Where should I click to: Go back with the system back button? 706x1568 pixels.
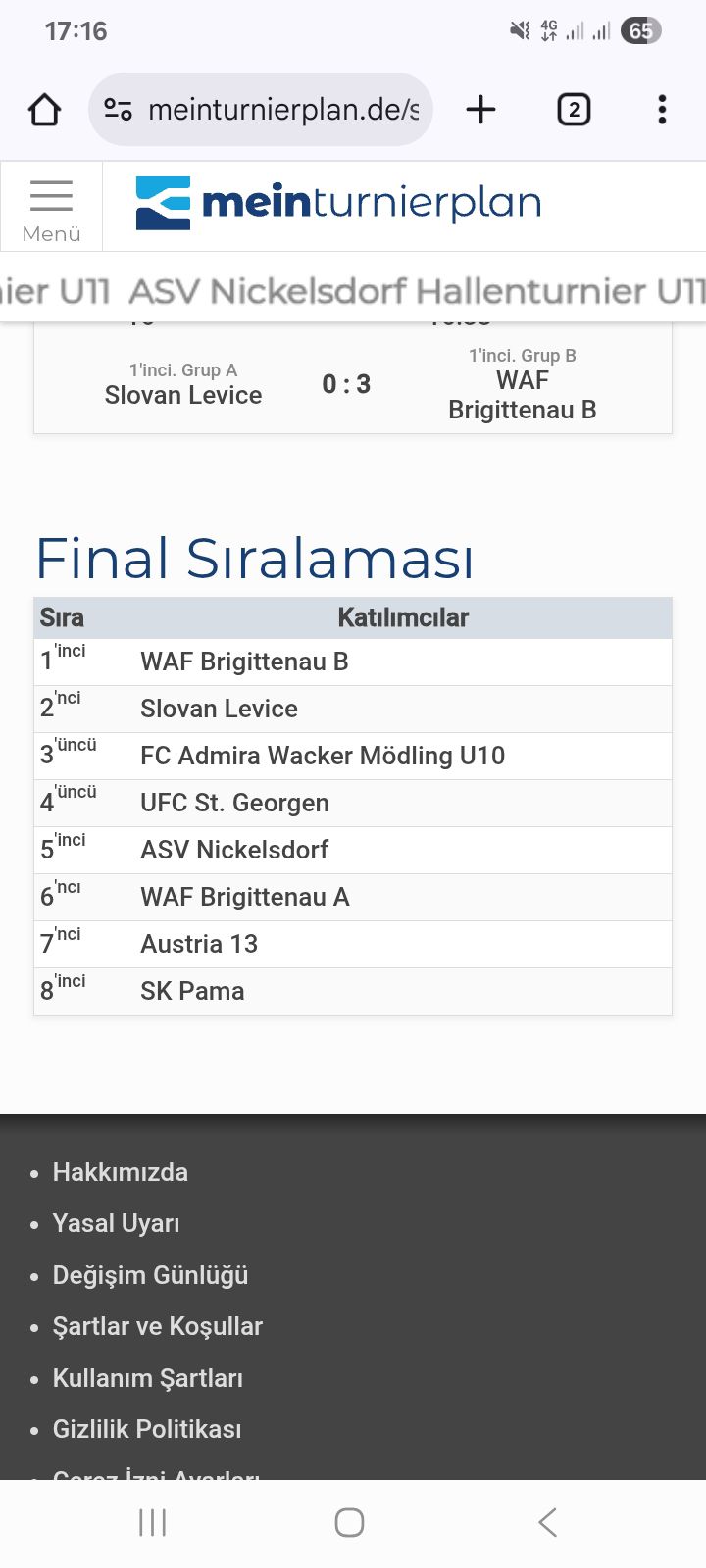[x=547, y=1522]
